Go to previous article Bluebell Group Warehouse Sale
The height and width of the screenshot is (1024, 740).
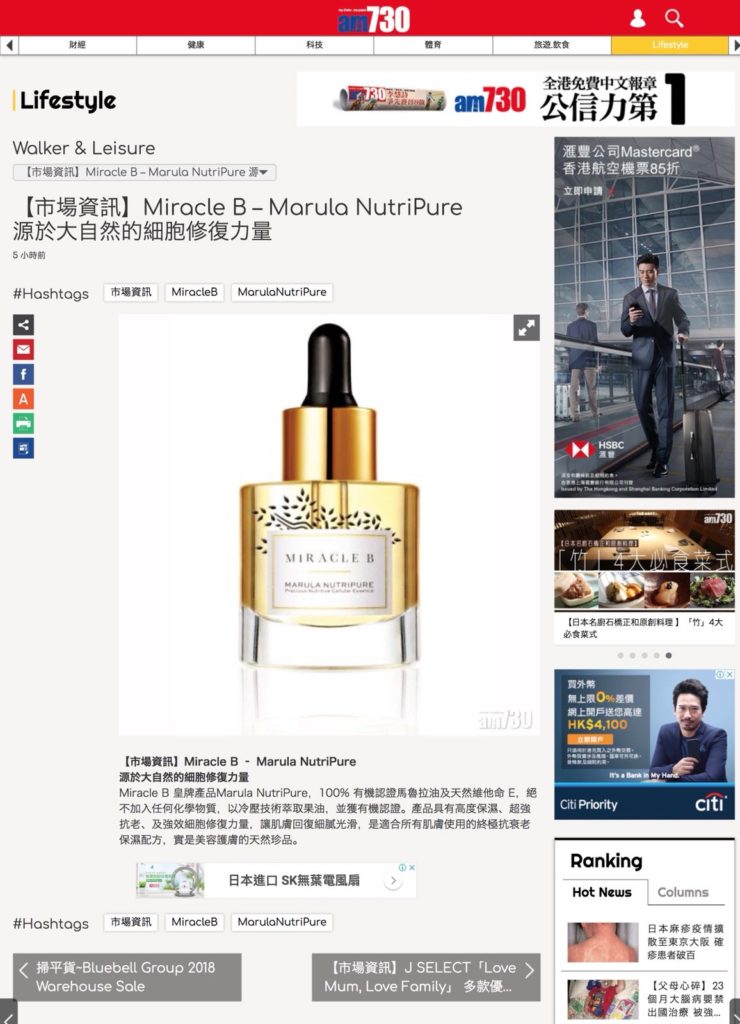(x=127, y=977)
